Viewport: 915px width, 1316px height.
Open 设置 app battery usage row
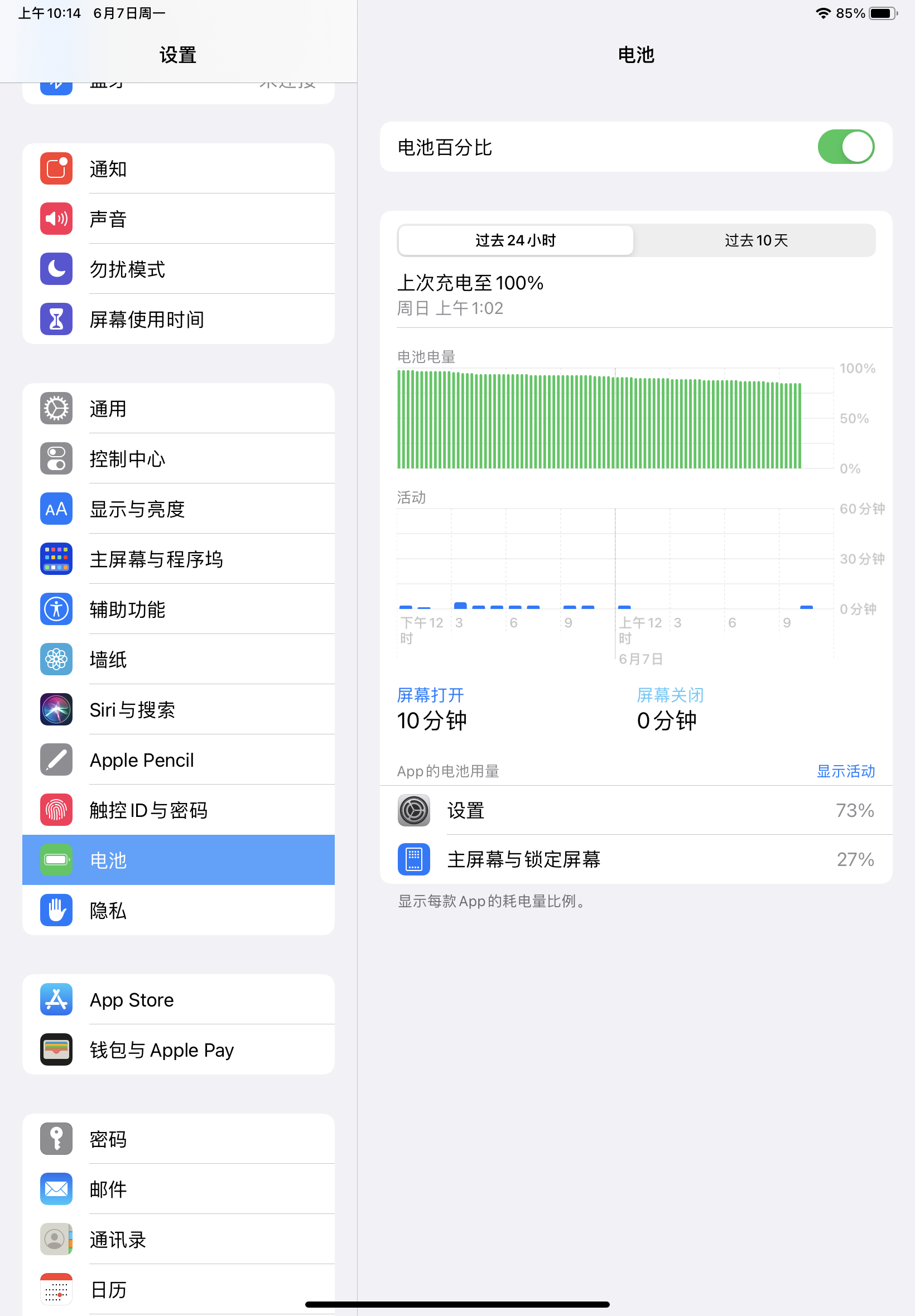coord(635,810)
